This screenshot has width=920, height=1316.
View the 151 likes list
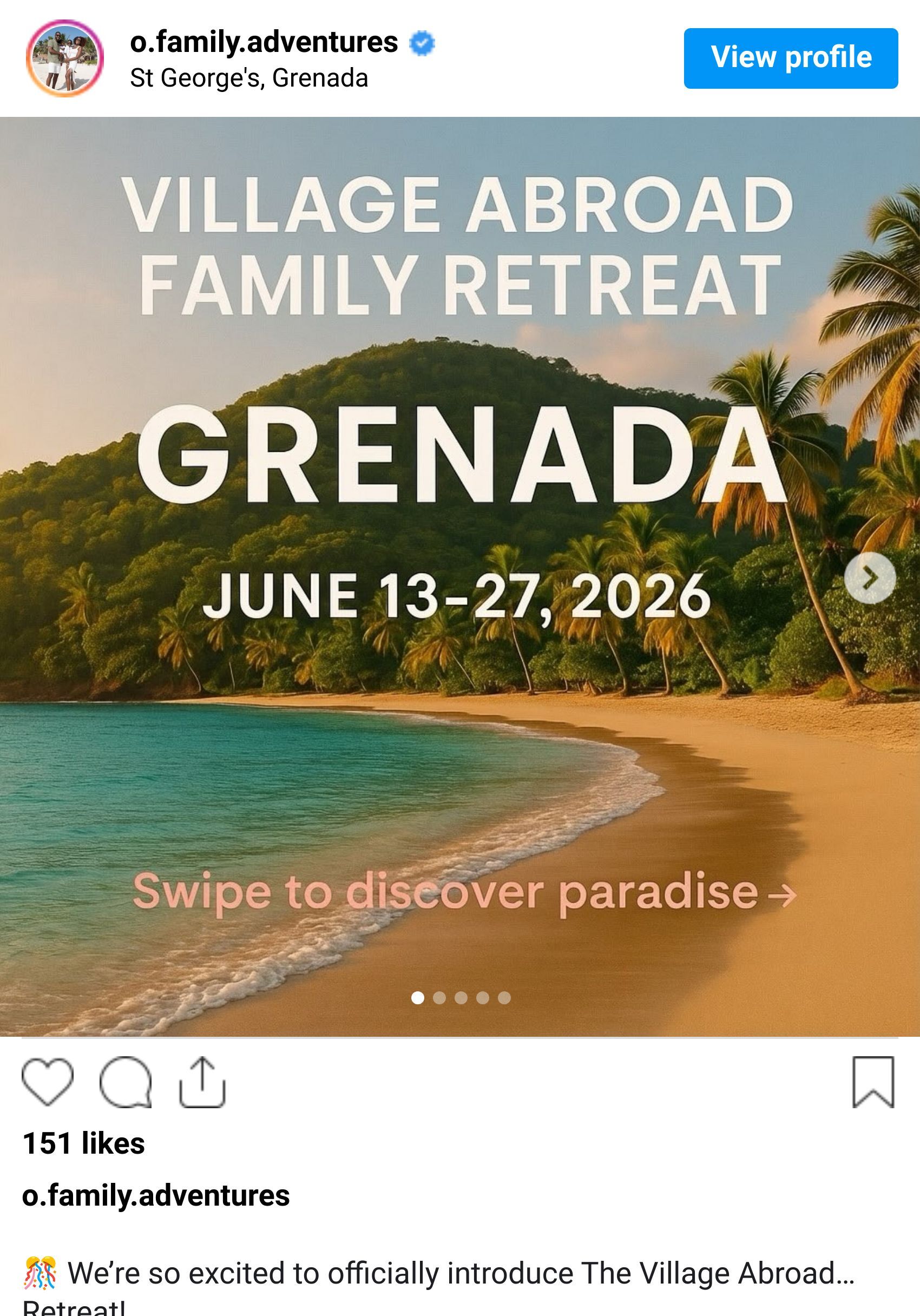(x=84, y=1143)
